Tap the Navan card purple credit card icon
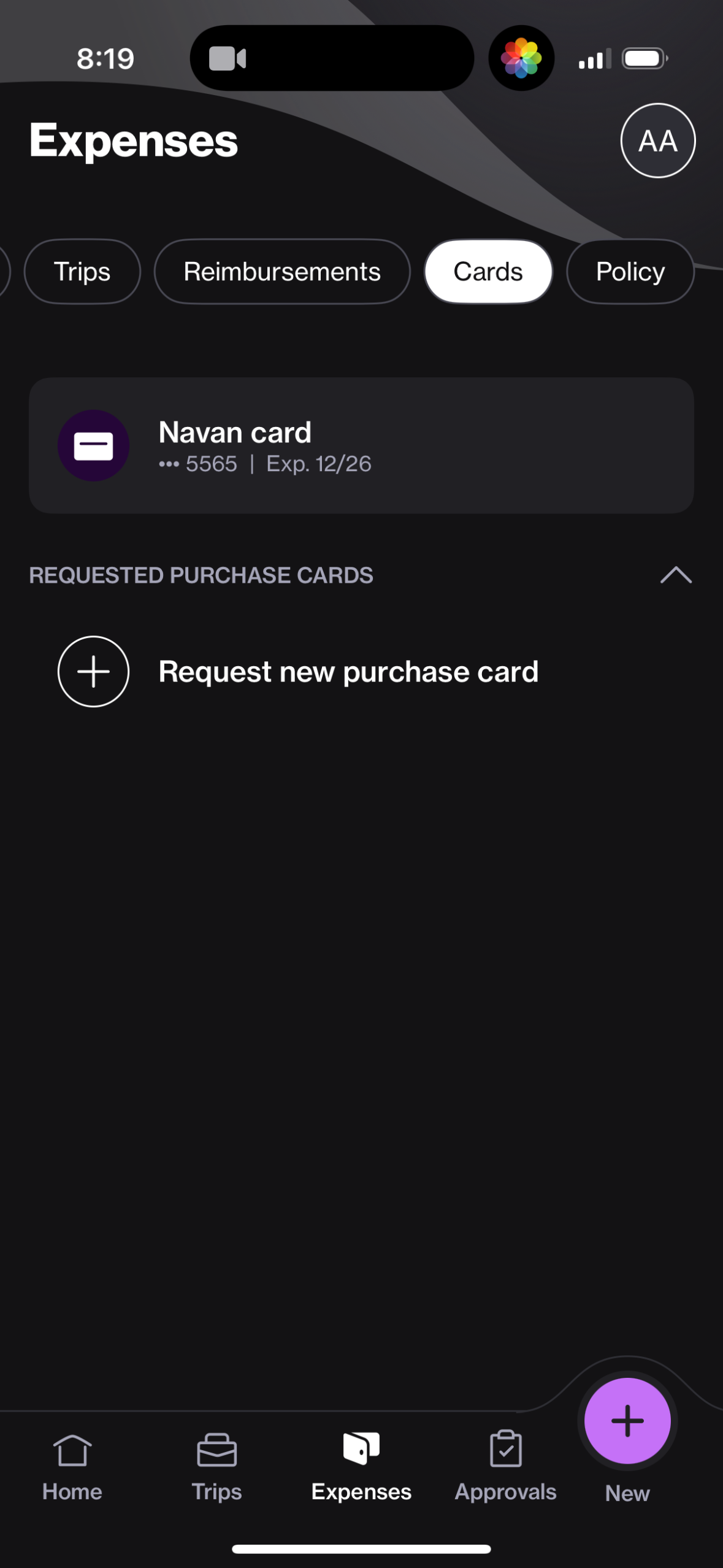Screen dimensions: 723x1568 pyautogui.click(x=93, y=445)
